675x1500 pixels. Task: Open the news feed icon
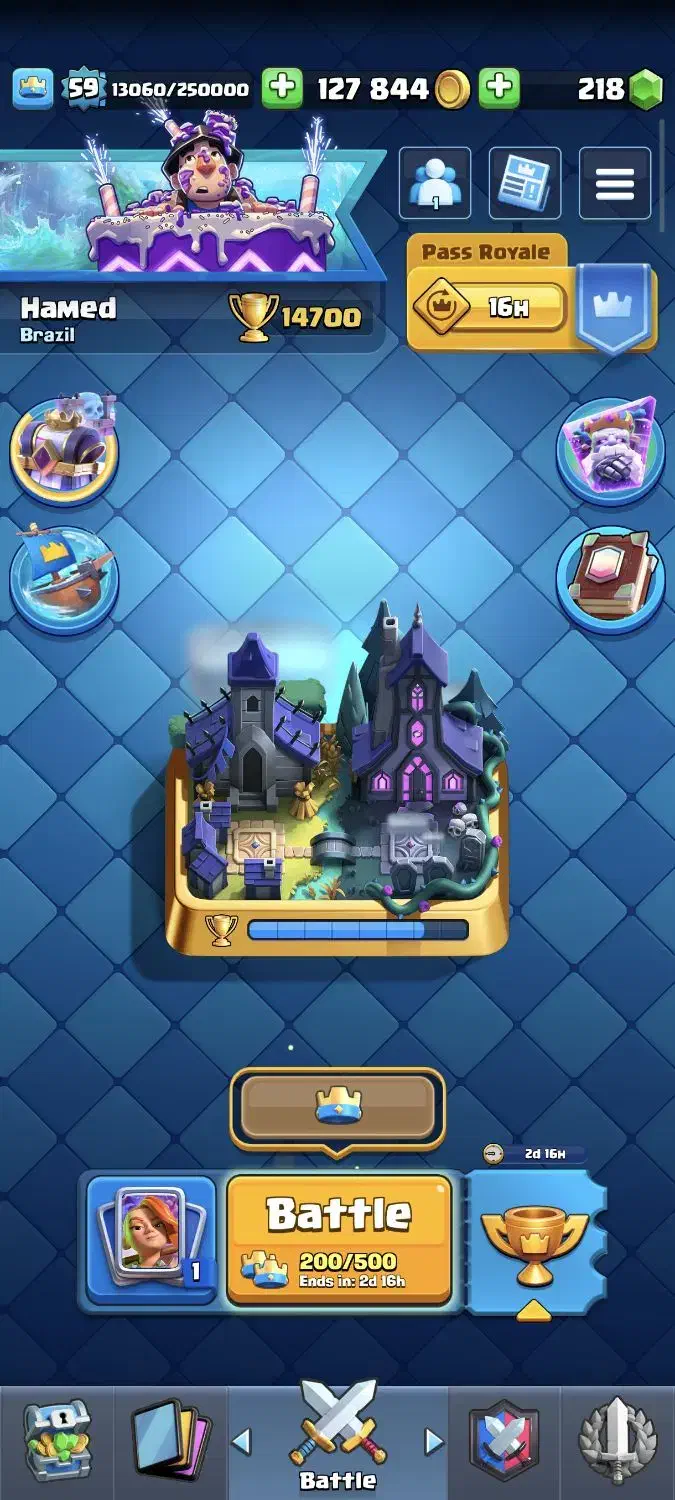[525, 183]
